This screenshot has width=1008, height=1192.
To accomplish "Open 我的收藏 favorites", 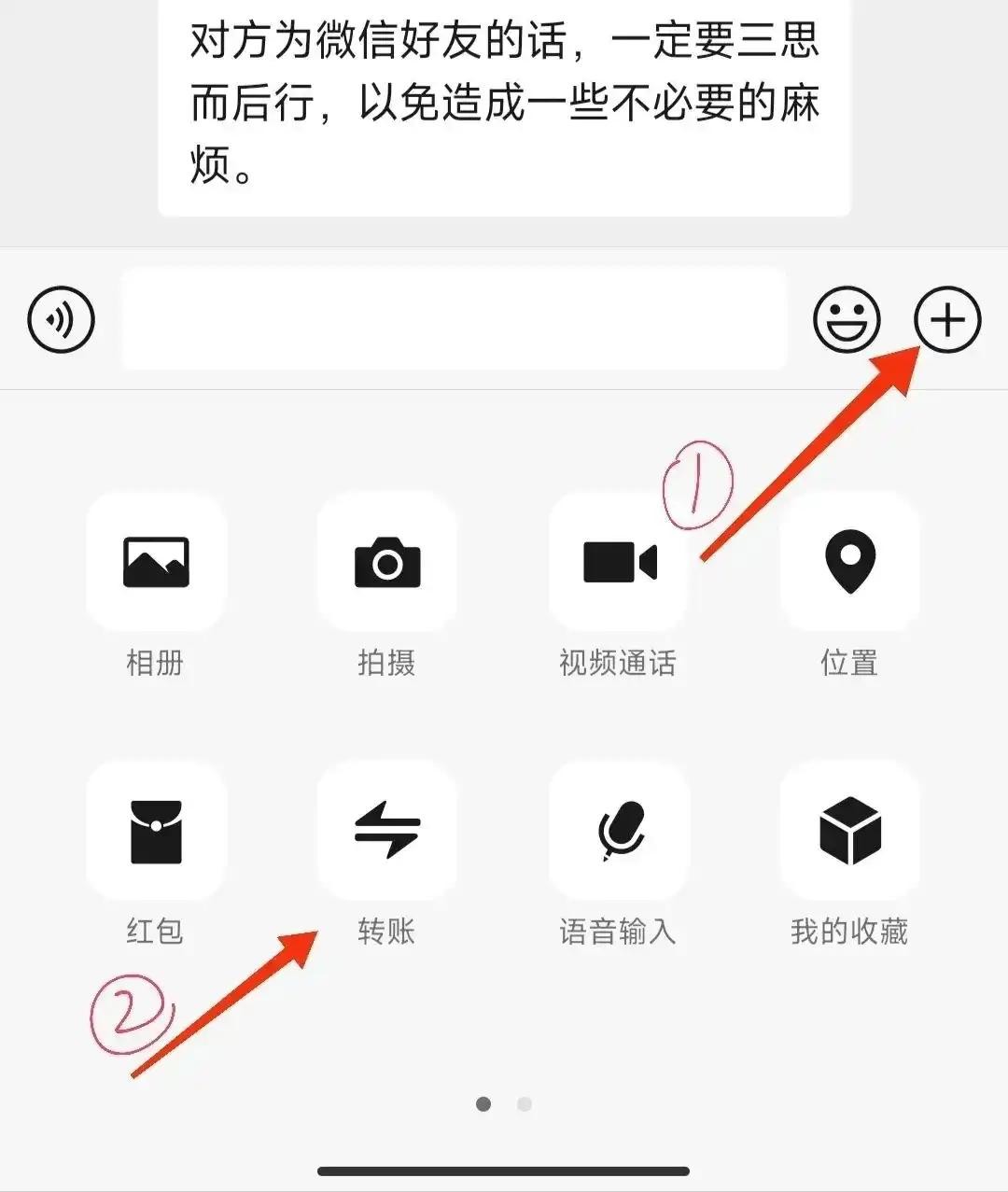I will [x=850, y=831].
